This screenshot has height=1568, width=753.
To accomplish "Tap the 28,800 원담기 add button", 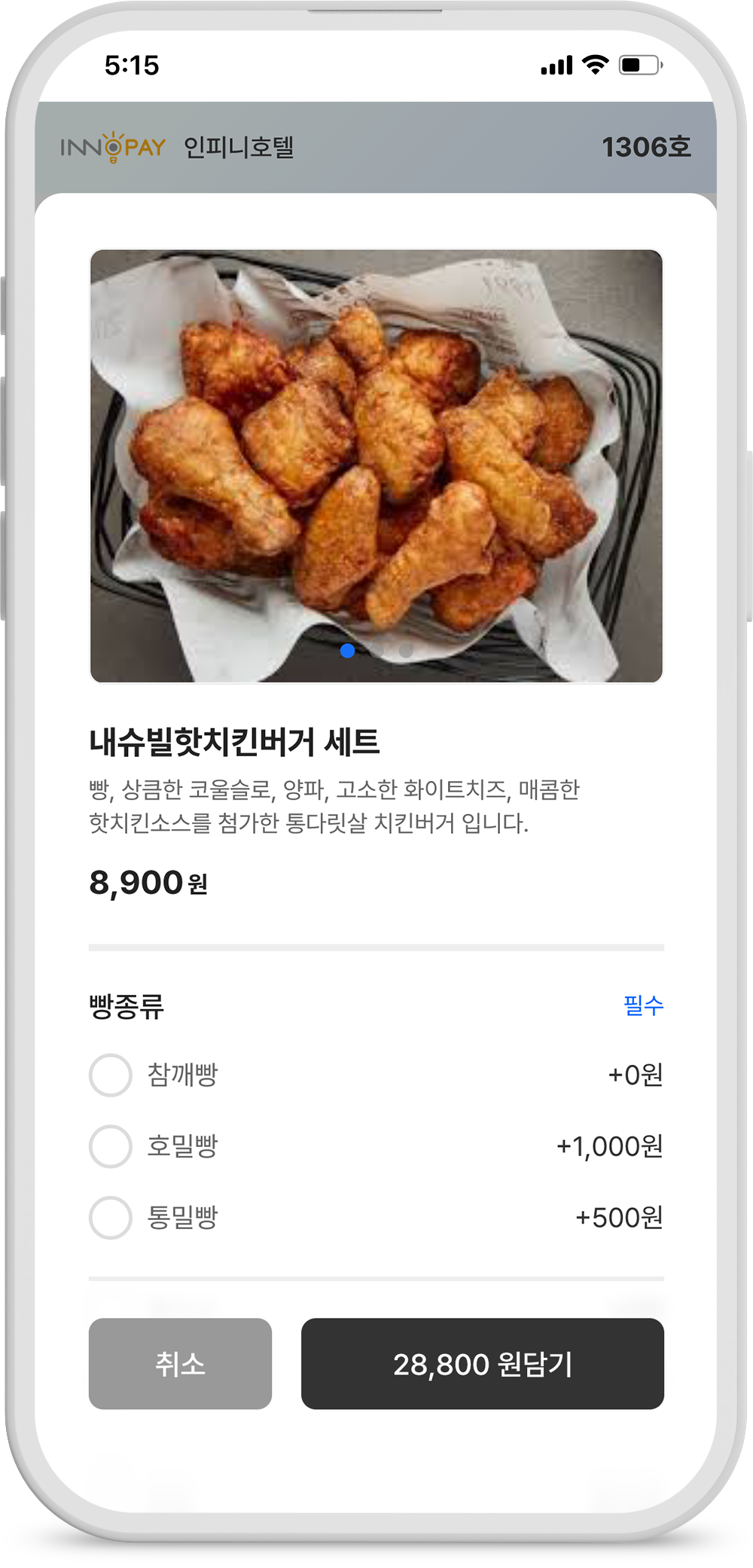I will pos(483,1363).
